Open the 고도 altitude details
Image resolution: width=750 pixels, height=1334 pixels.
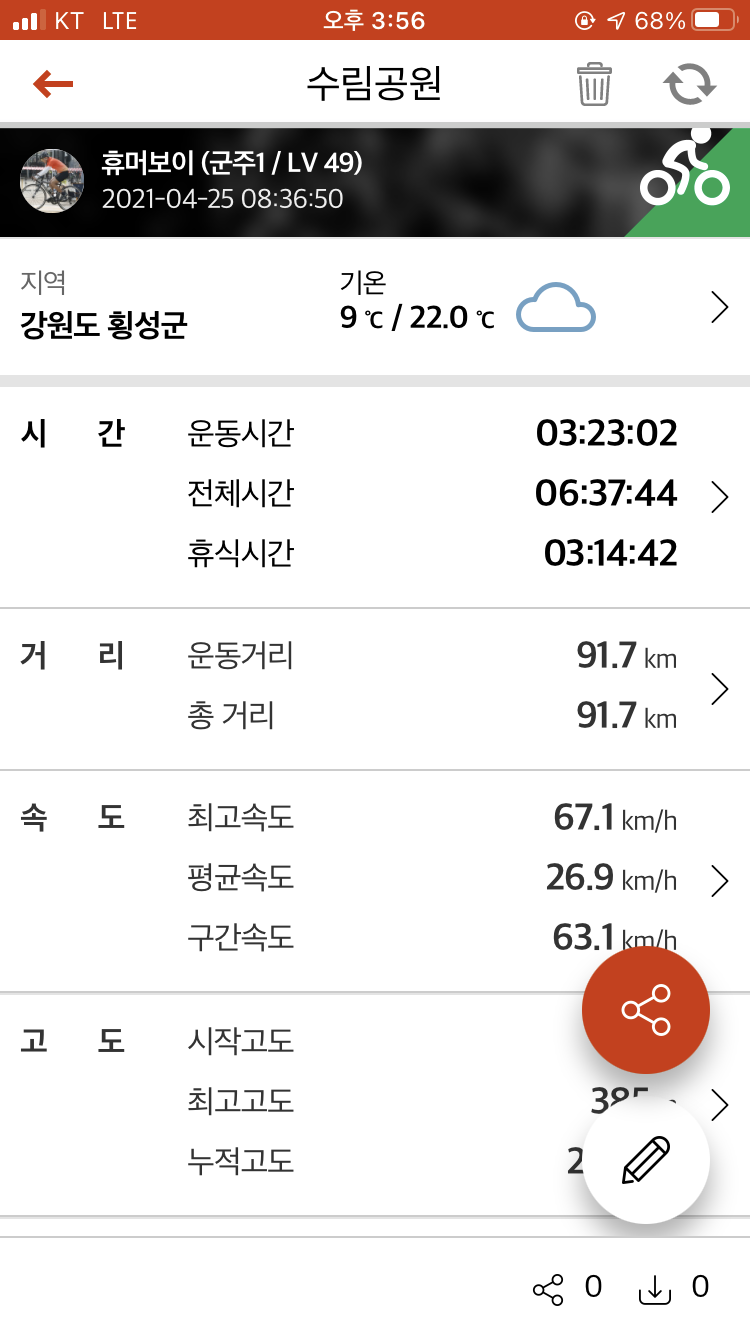(x=719, y=1104)
